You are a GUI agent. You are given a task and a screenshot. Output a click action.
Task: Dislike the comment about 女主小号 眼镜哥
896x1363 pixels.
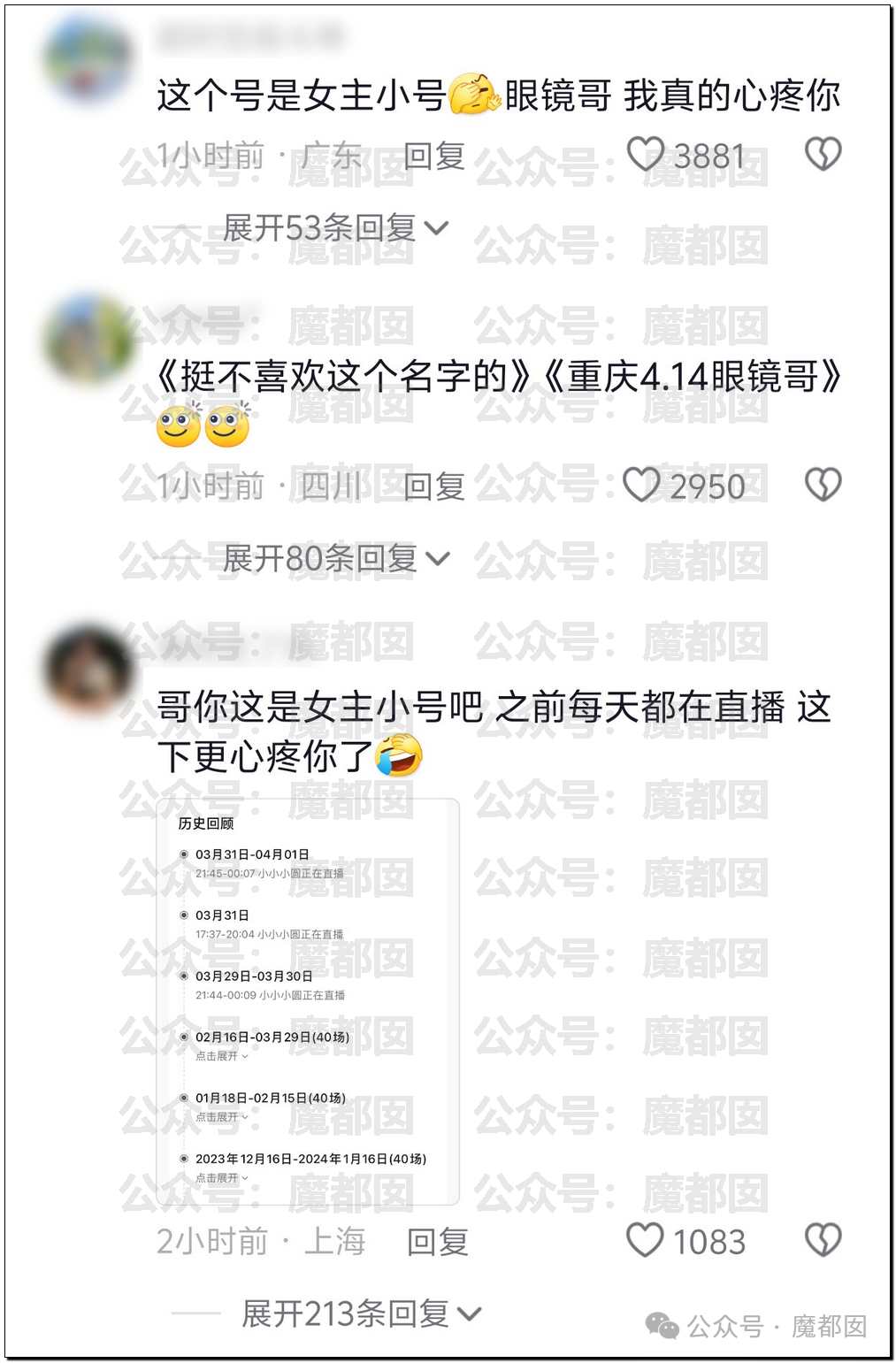coord(823,155)
